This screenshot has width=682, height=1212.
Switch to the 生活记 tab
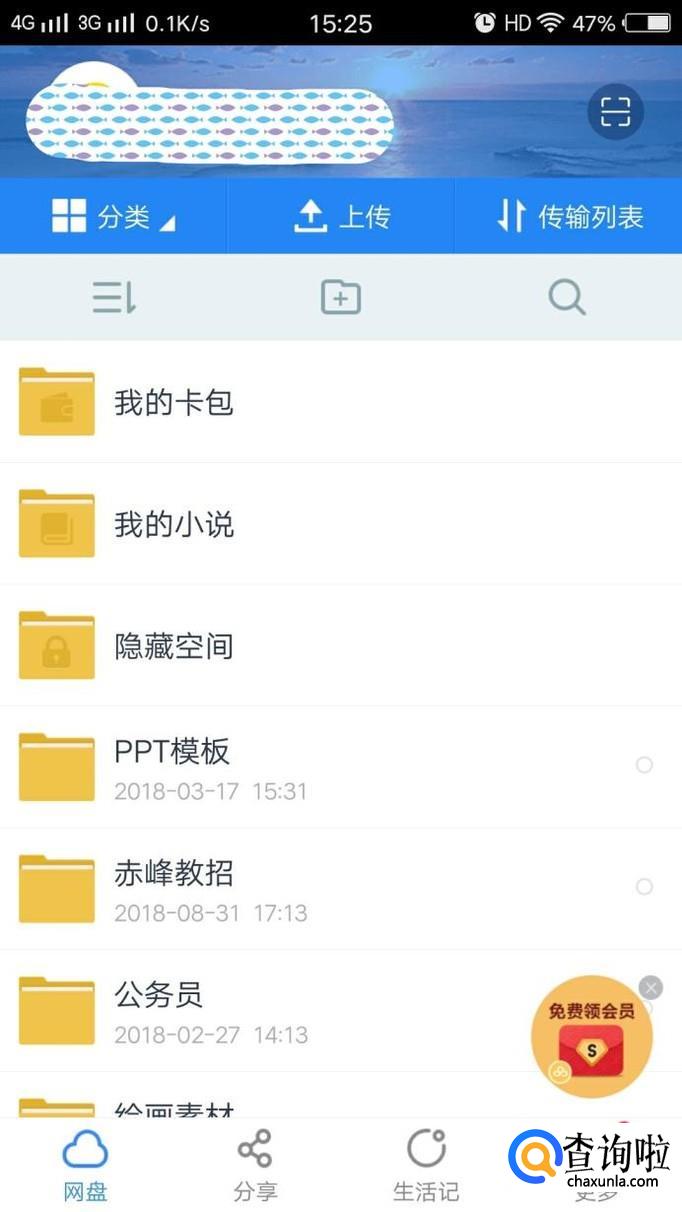(x=426, y=1164)
